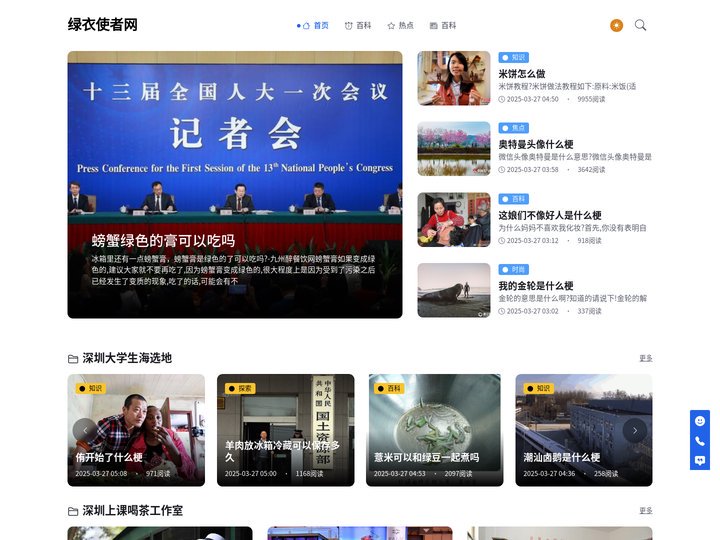Viewport: 720px width, 540px height.
Task: Open the article 我的金轮是什么梗
Action: (x=535, y=285)
